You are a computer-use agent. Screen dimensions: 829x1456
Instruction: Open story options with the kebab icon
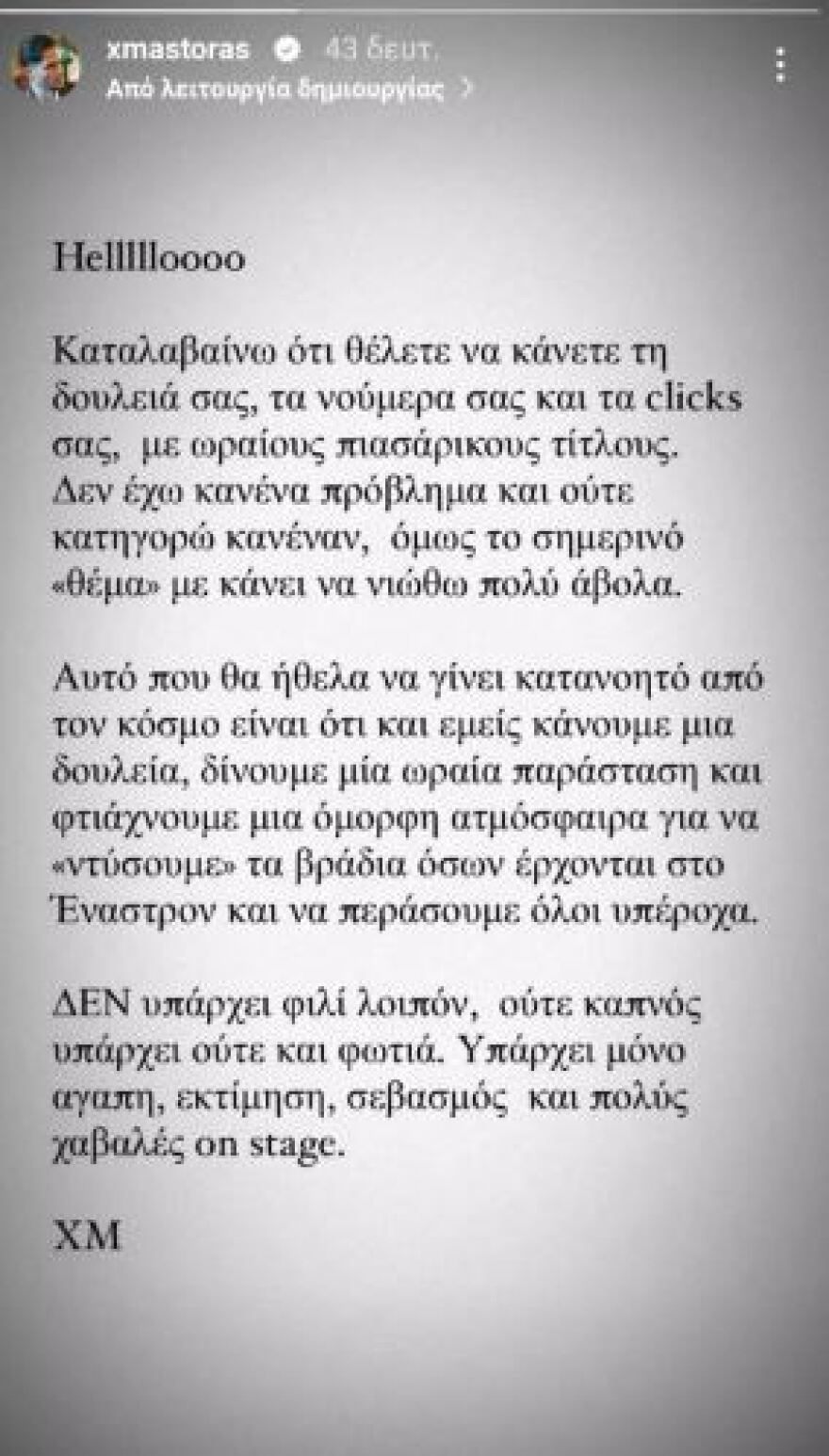click(x=778, y=61)
